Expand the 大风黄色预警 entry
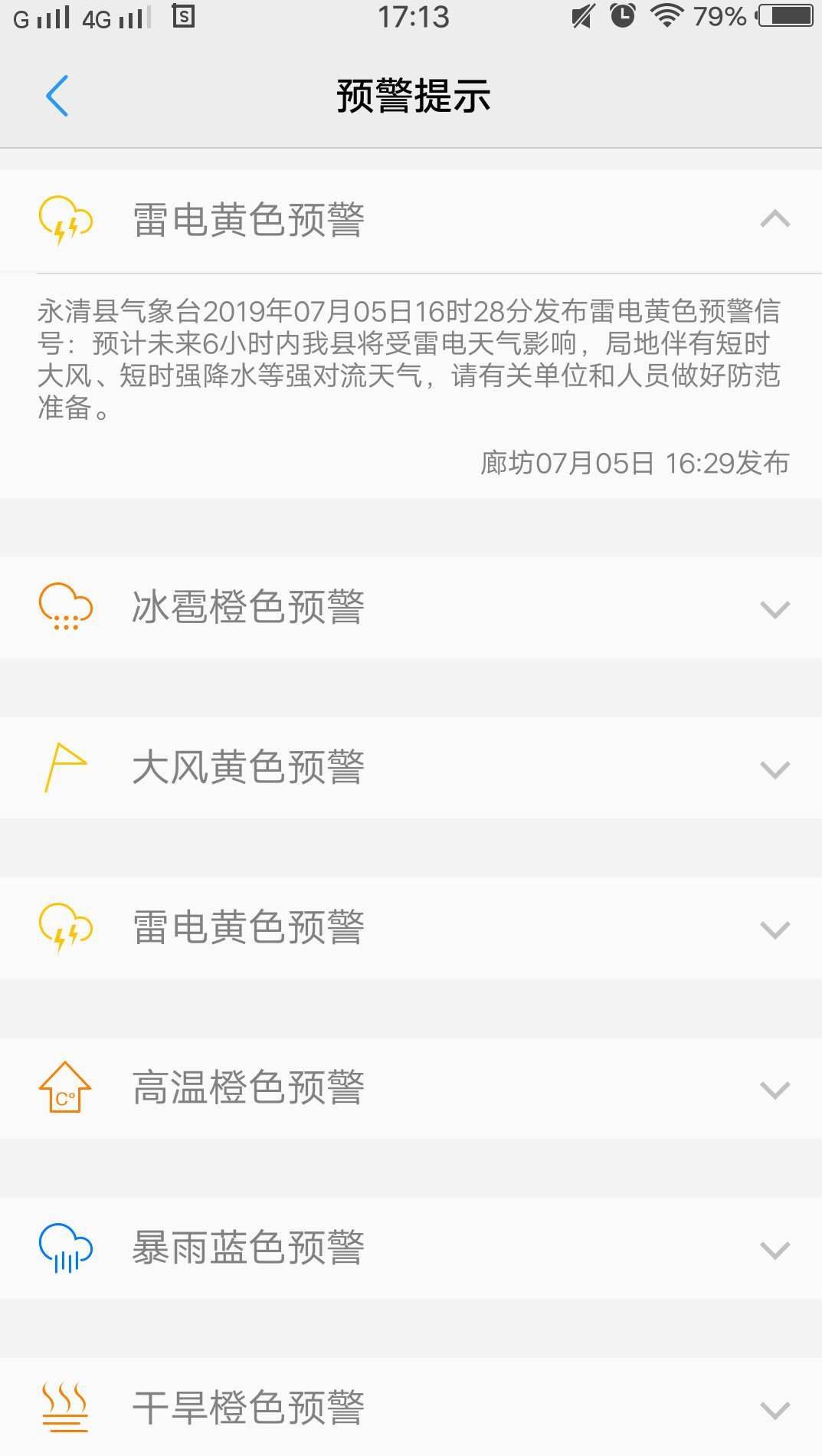The image size is (822, 1456). pos(776,767)
